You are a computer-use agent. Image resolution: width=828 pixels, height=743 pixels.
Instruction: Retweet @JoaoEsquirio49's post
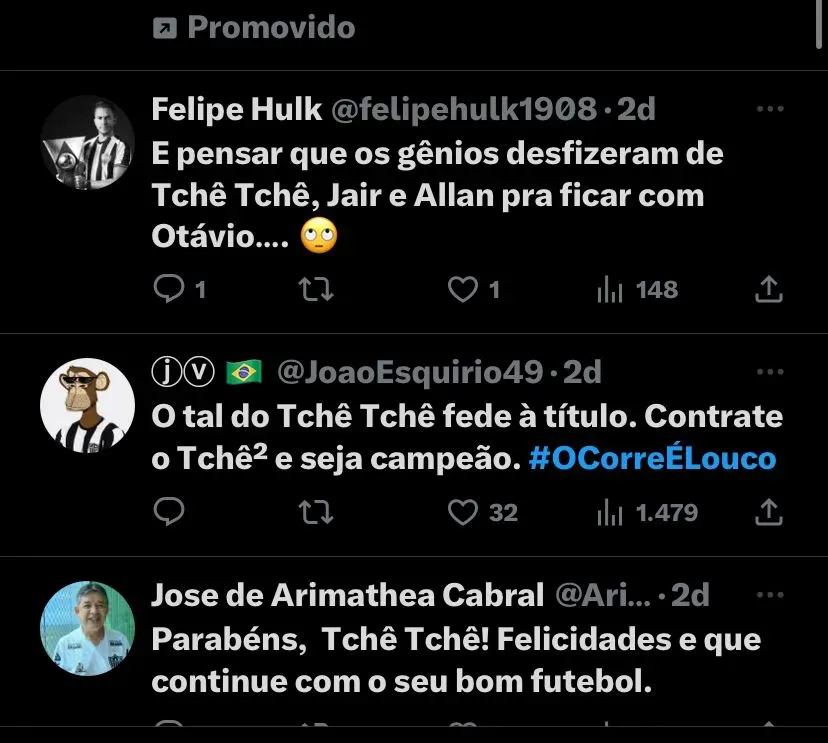click(316, 513)
